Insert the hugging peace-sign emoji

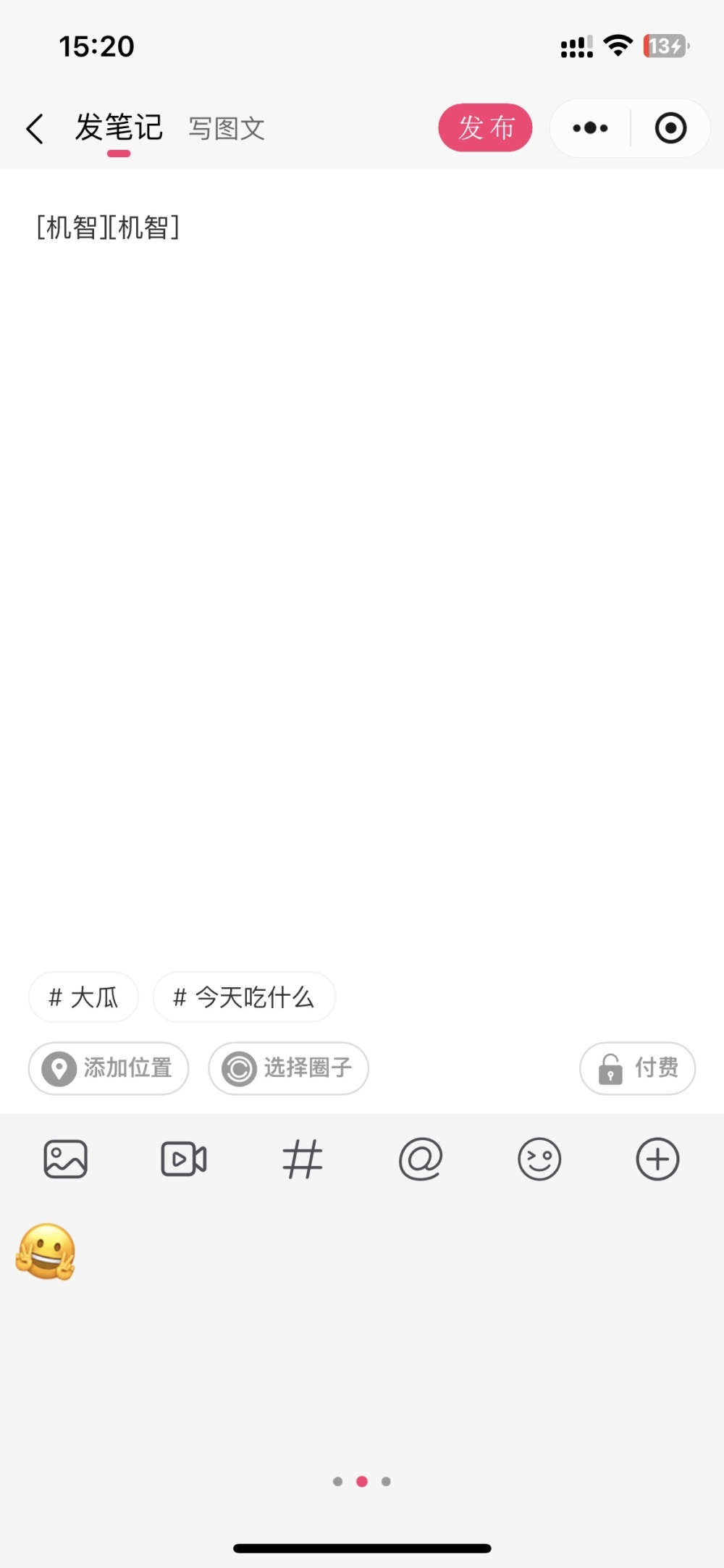coord(46,1252)
